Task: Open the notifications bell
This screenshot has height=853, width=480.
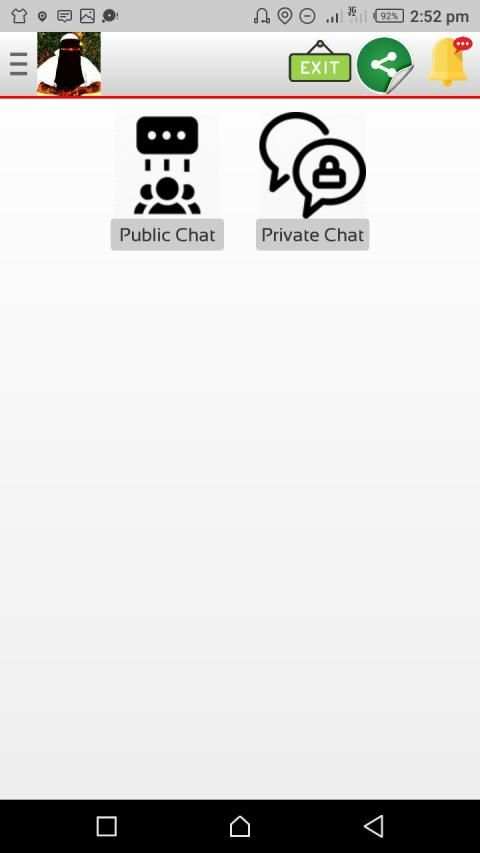Action: click(x=449, y=61)
